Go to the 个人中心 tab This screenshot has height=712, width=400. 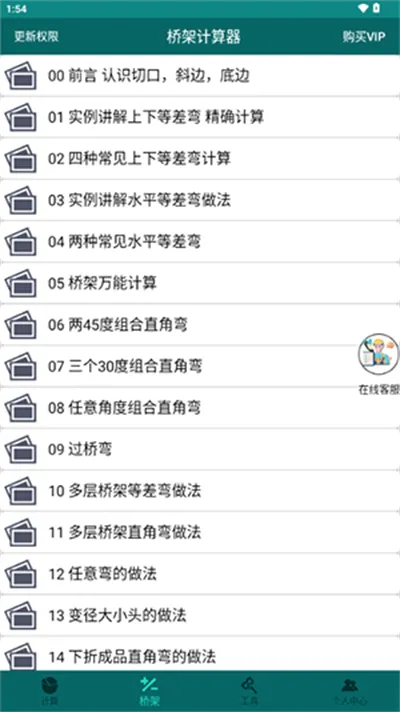point(349,691)
